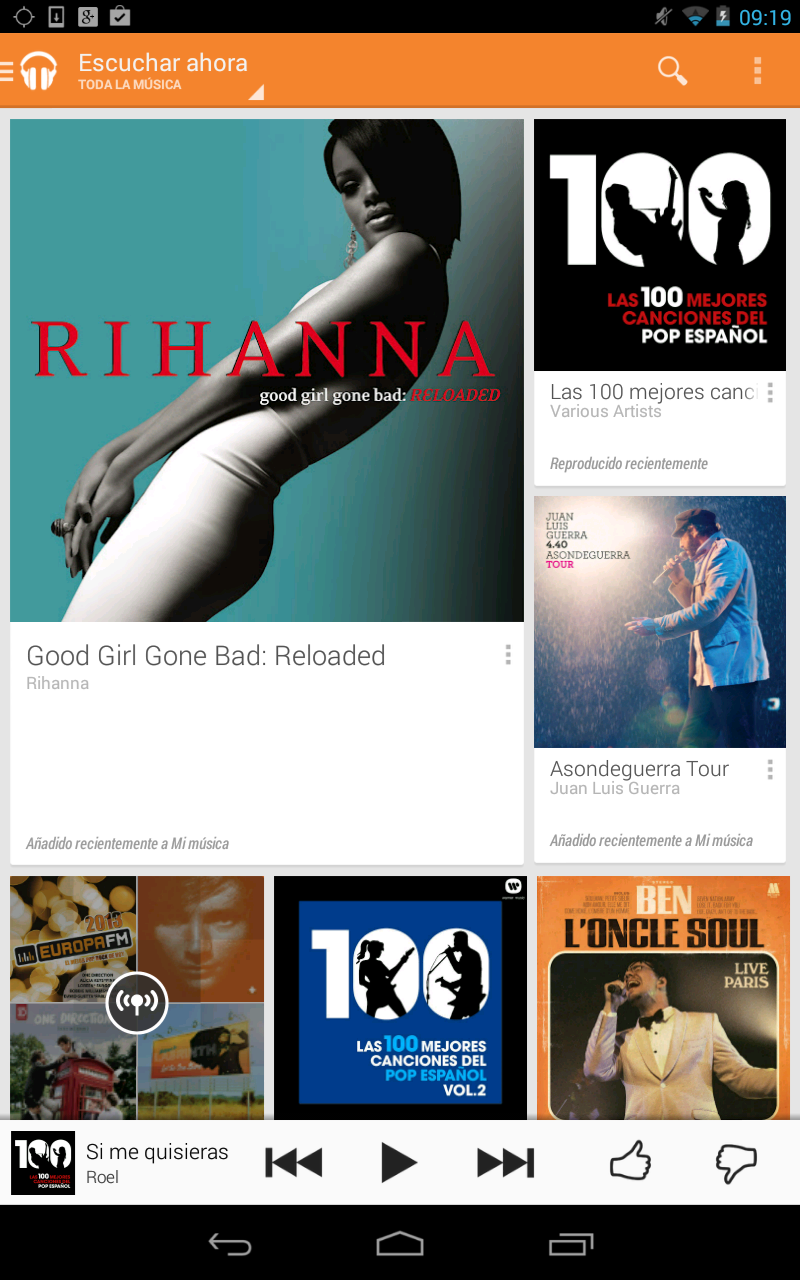Give thumbs up to current song

tap(630, 1163)
